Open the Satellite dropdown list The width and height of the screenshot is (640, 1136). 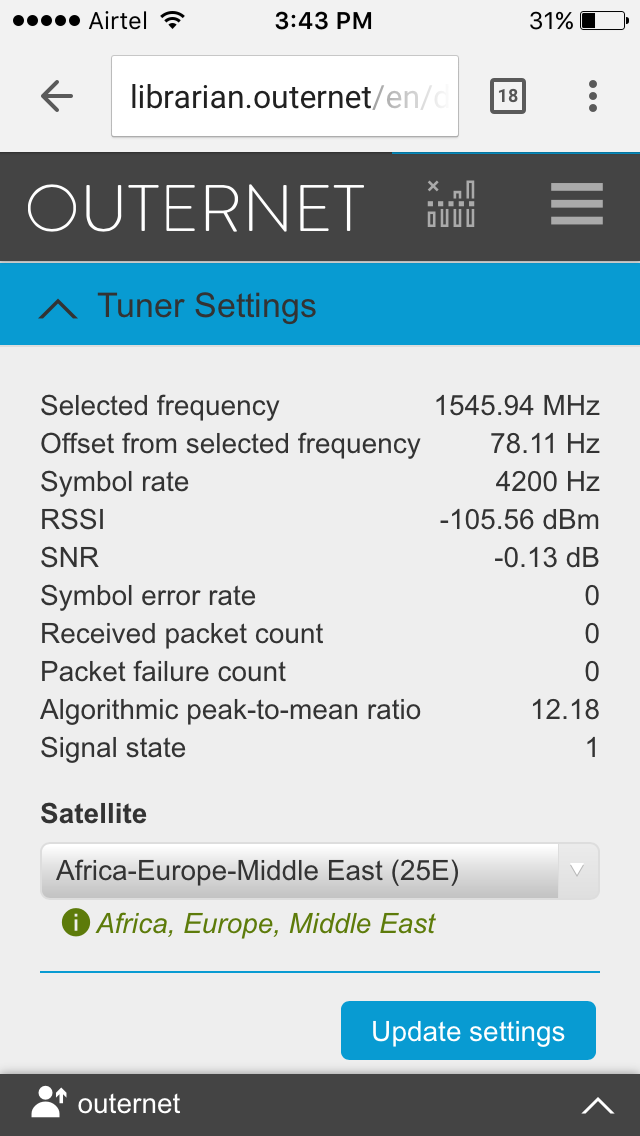[x=320, y=870]
